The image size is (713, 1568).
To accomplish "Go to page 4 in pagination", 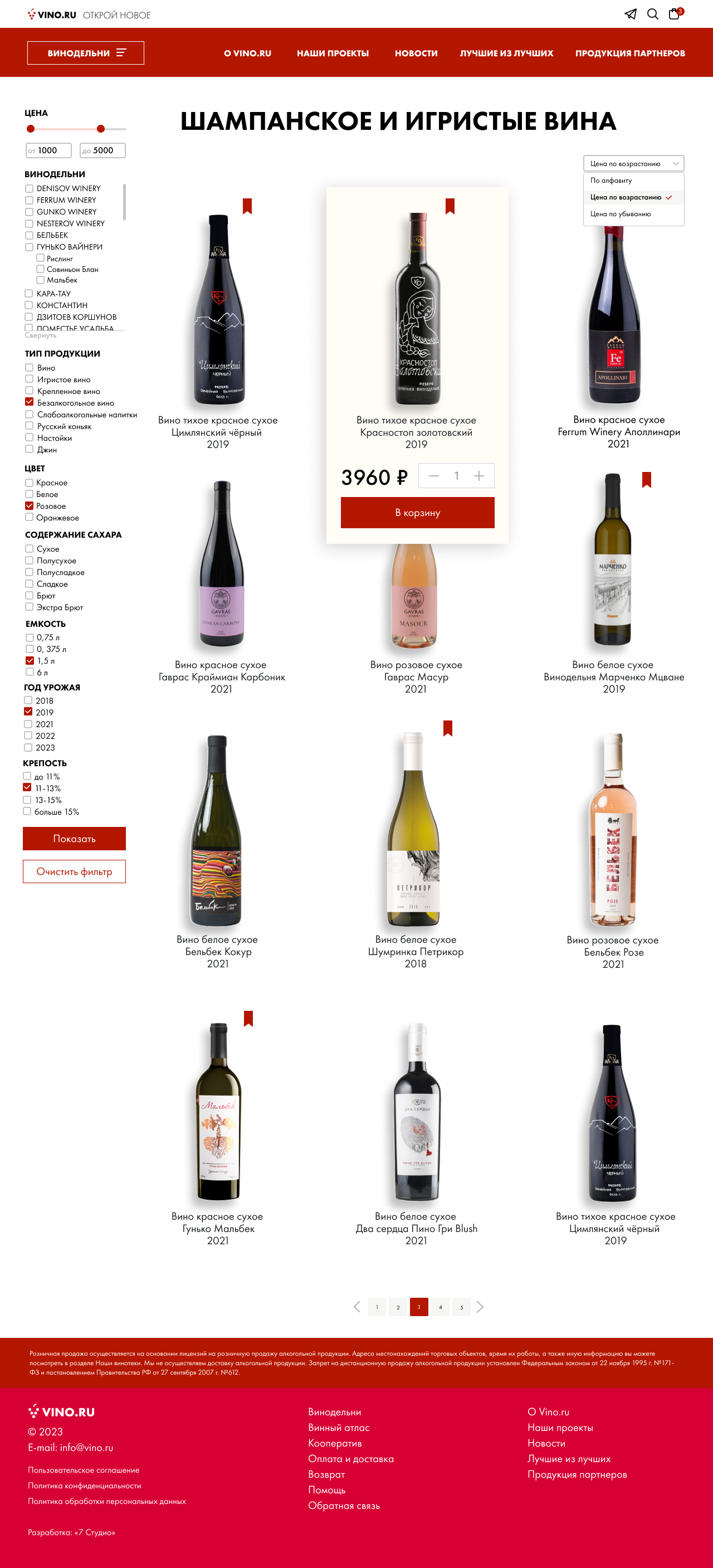I will [x=440, y=1307].
